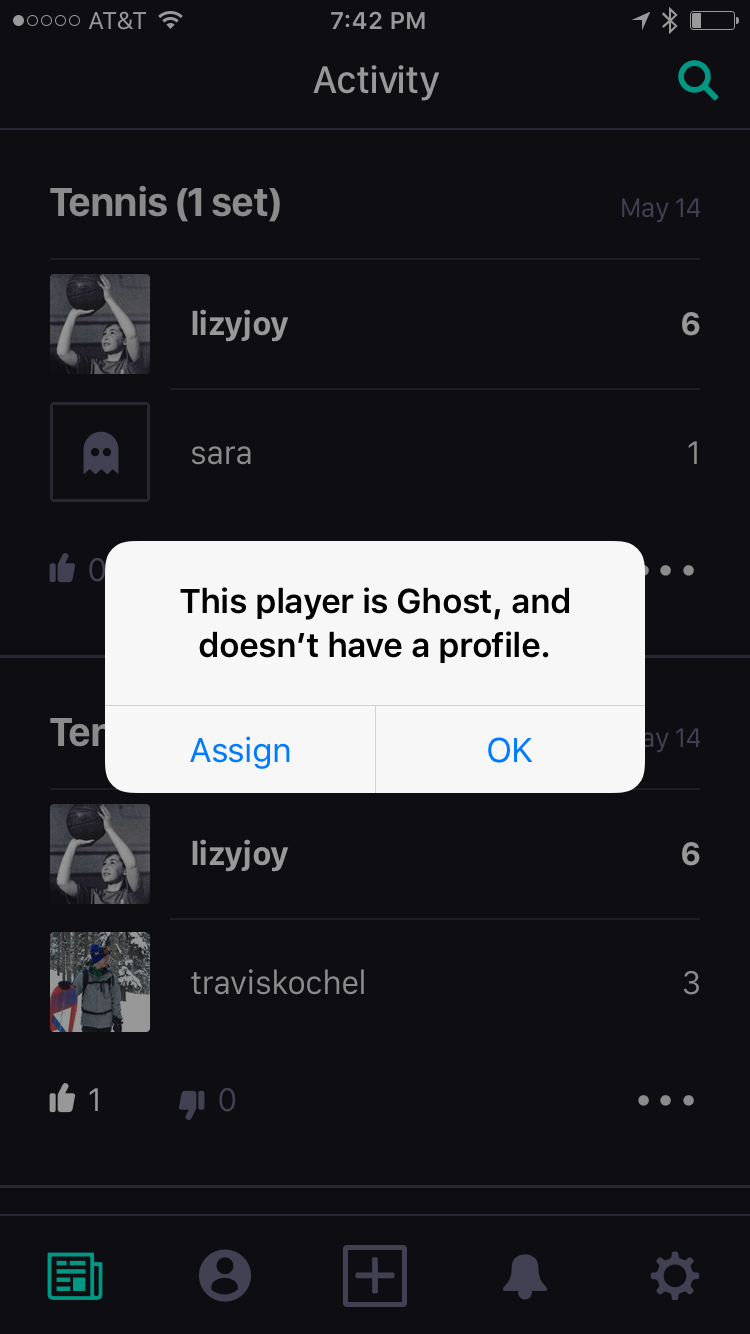Image resolution: width=750 pixels, height=1334 pixels.
Task: Add a new match with plus button
Action: [x=375, y=1276]
